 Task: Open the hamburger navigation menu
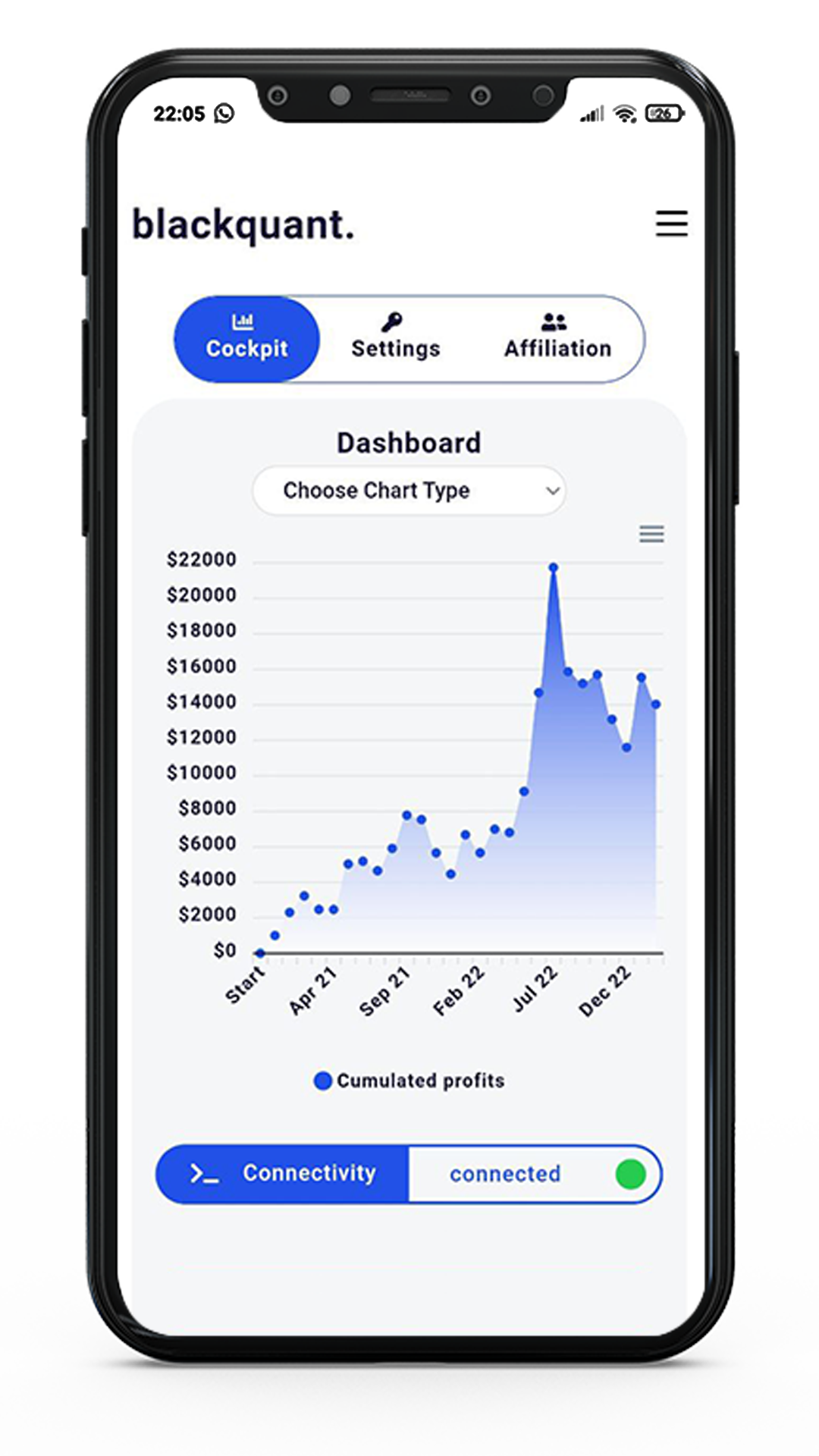pos(670,224)
